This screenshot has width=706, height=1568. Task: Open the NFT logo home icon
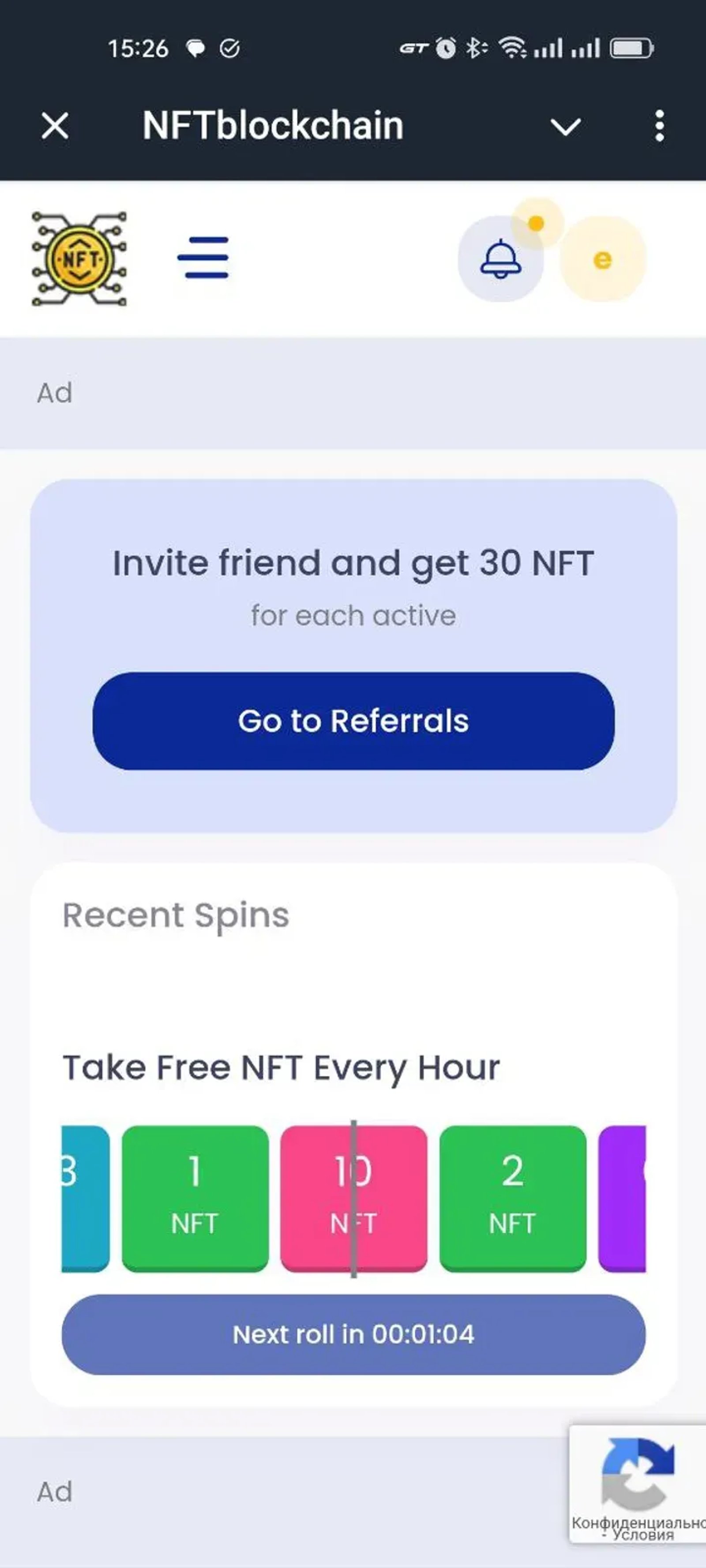coord(79,257)
